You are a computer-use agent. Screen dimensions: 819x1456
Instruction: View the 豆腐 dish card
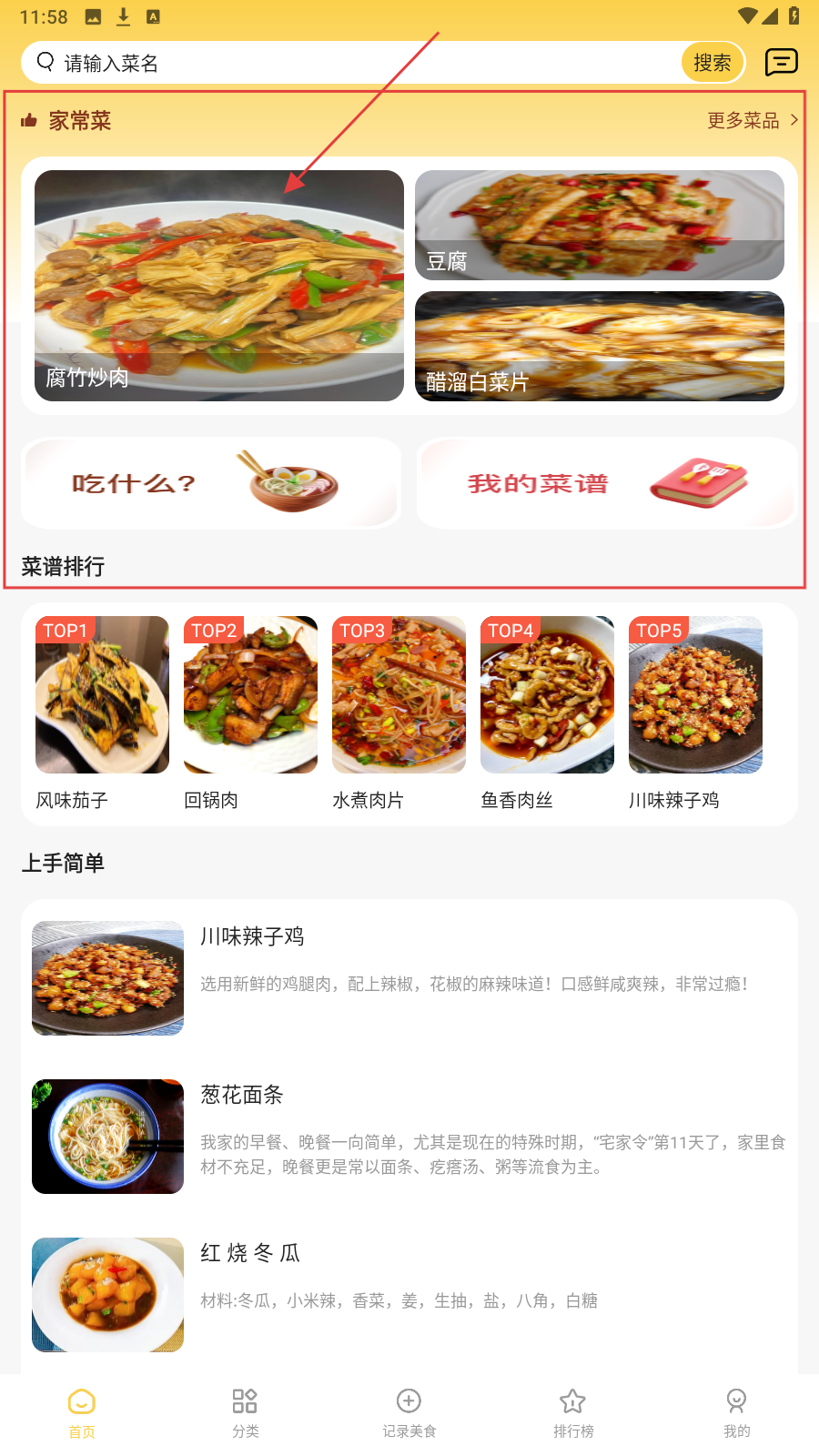coord(599,225)
